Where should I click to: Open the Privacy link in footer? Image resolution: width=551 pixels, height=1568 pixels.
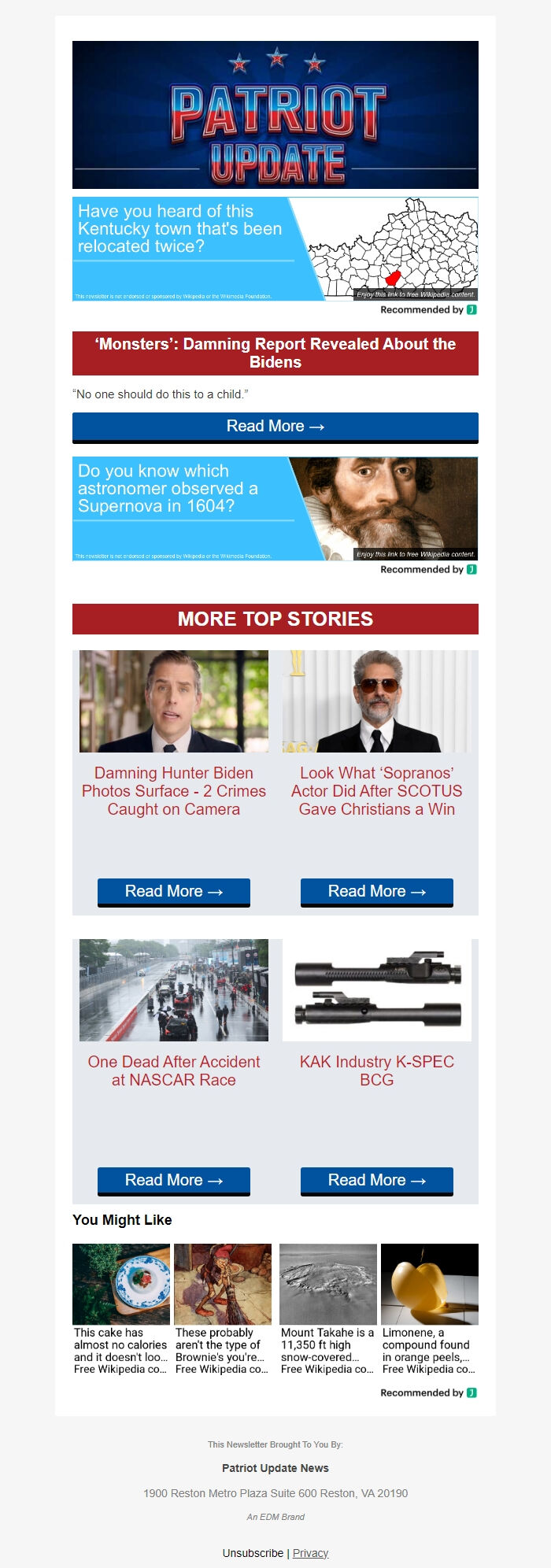tap(310, 1553)
